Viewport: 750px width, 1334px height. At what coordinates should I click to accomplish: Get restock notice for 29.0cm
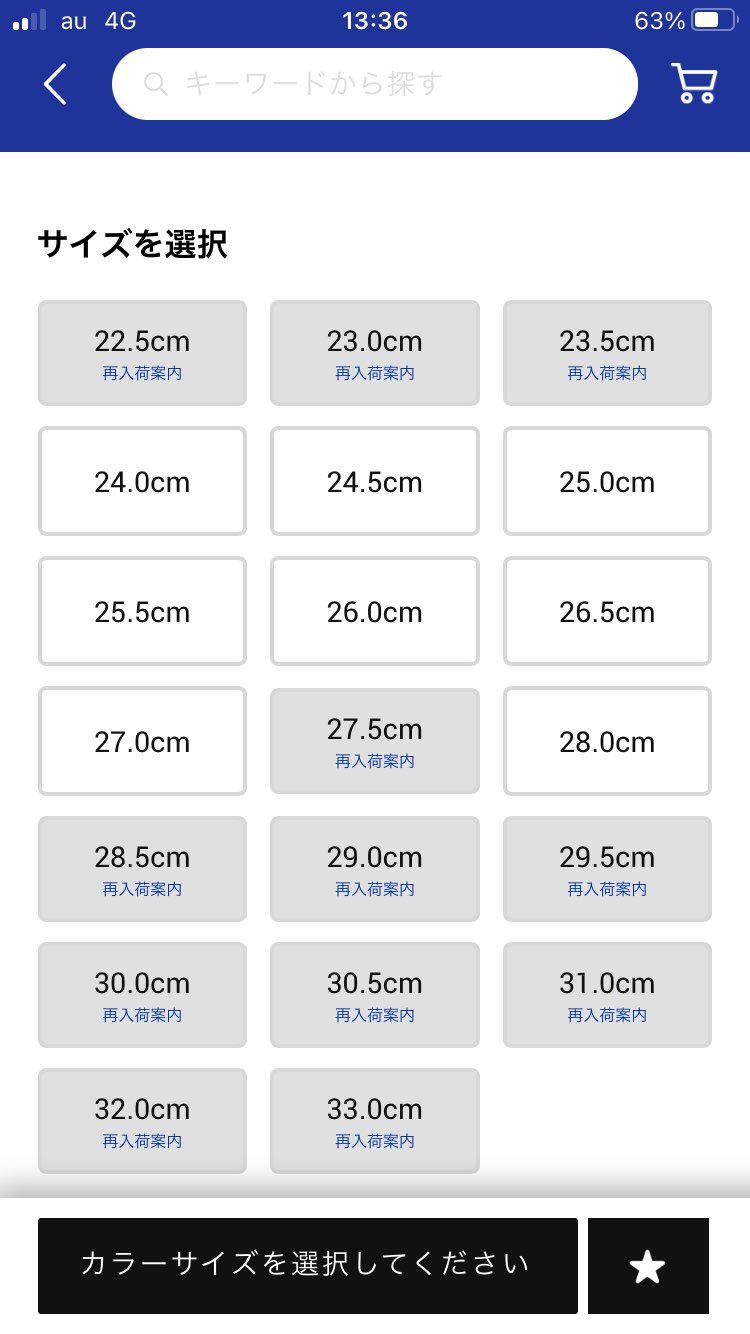(x=375, y=889)
